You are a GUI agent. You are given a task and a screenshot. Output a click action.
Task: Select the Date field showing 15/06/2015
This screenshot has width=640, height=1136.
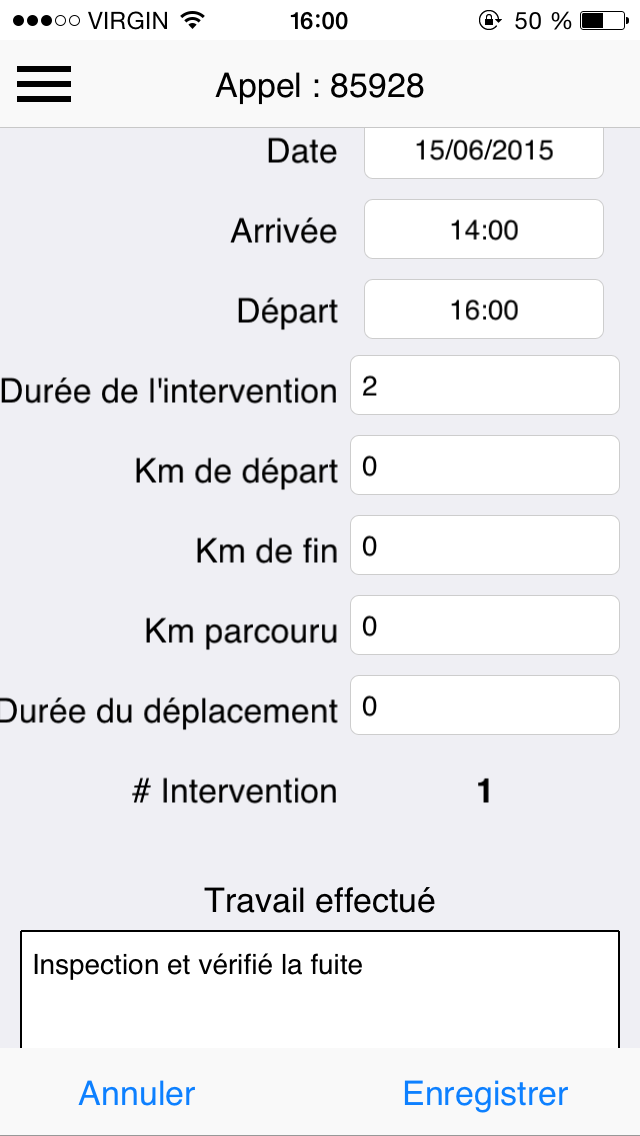(x=484, y=153)
